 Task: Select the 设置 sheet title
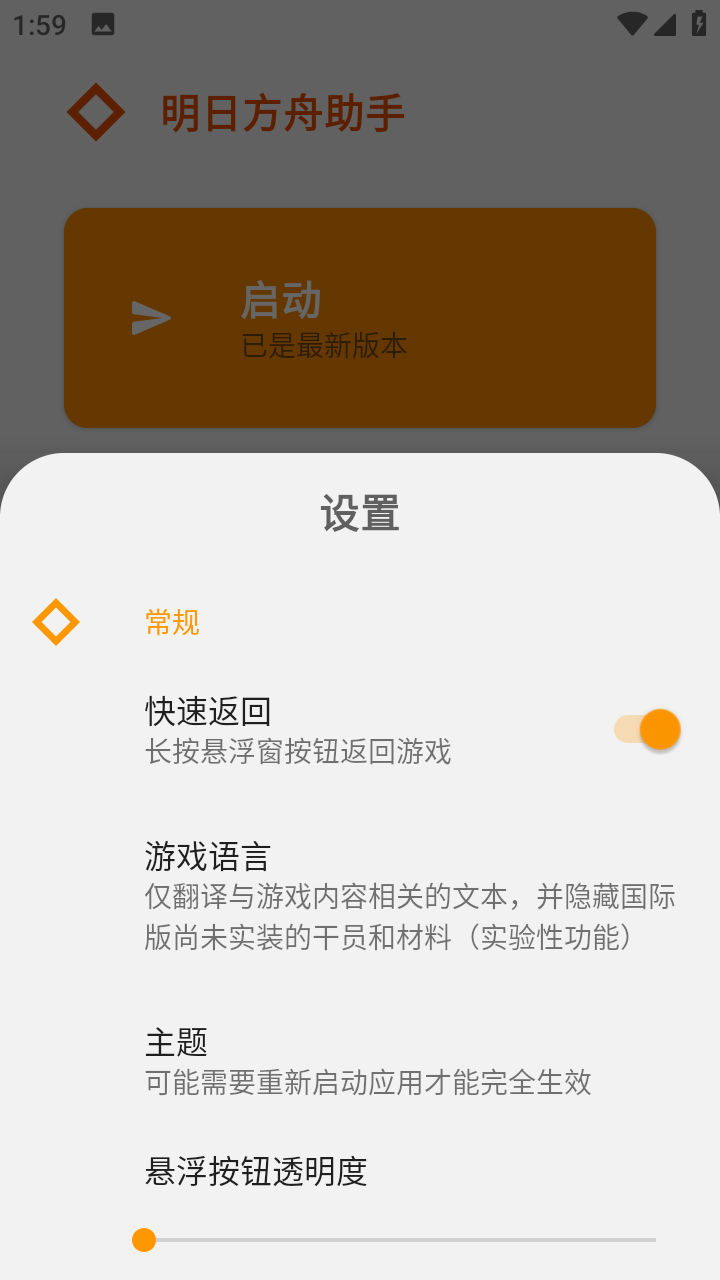(360, 513)
